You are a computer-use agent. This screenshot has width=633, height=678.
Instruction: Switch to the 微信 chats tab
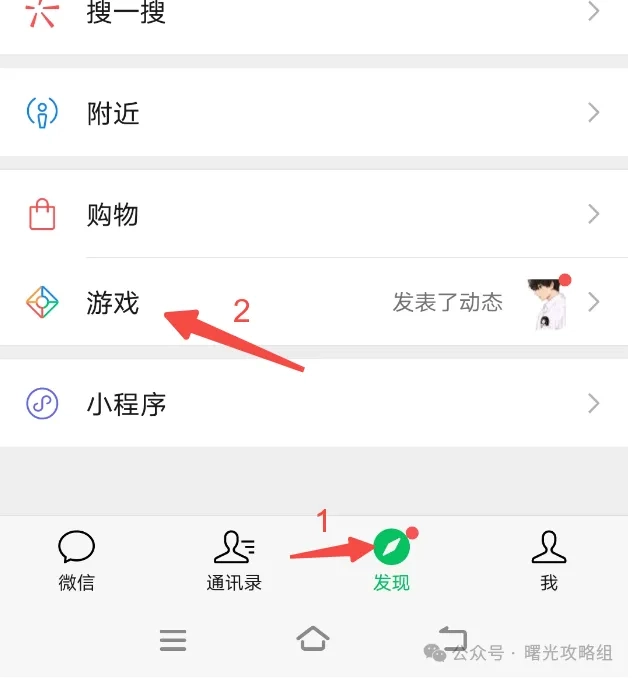[76, 560]
